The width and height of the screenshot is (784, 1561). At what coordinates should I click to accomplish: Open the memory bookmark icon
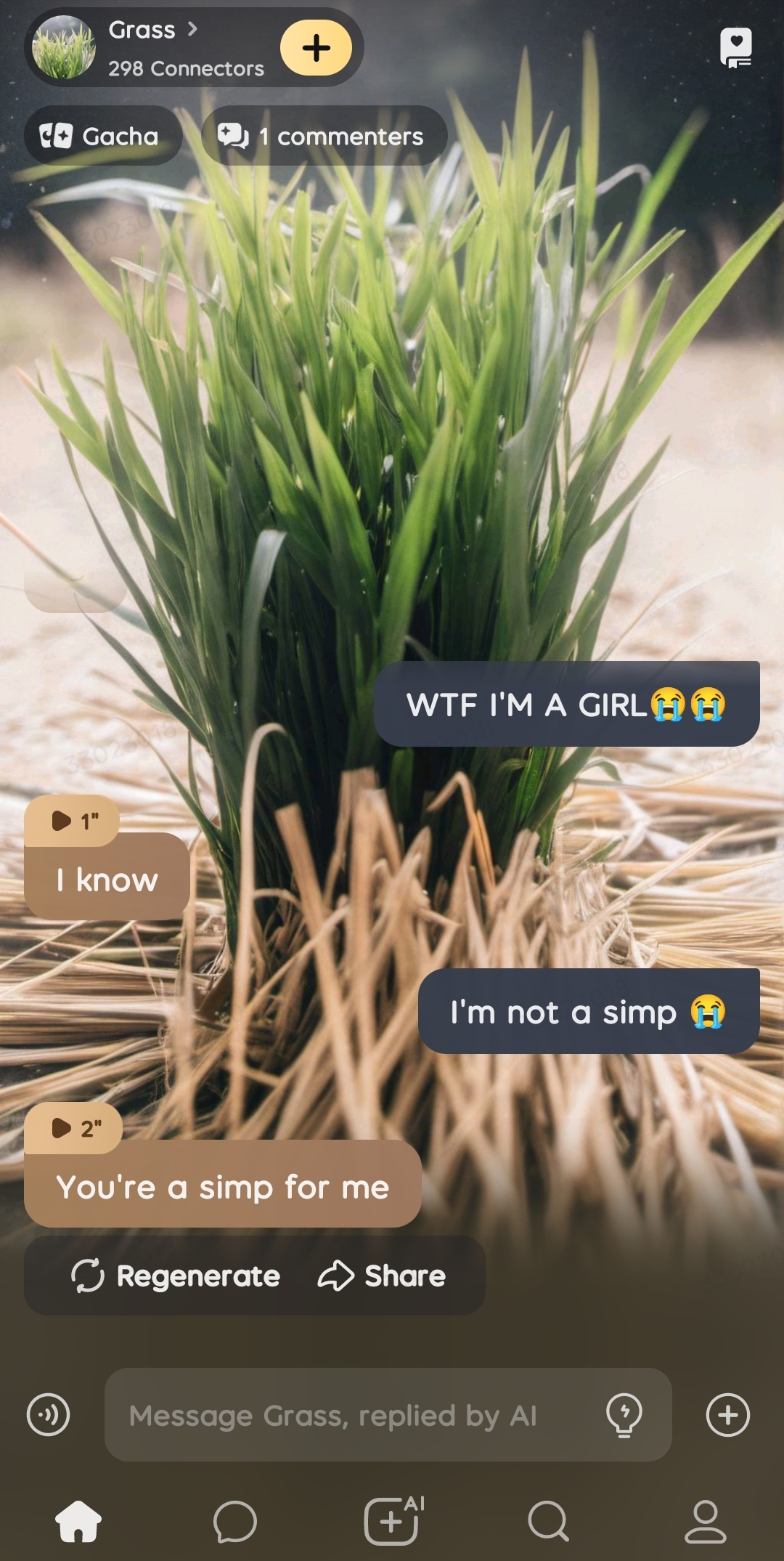point(735,49)
